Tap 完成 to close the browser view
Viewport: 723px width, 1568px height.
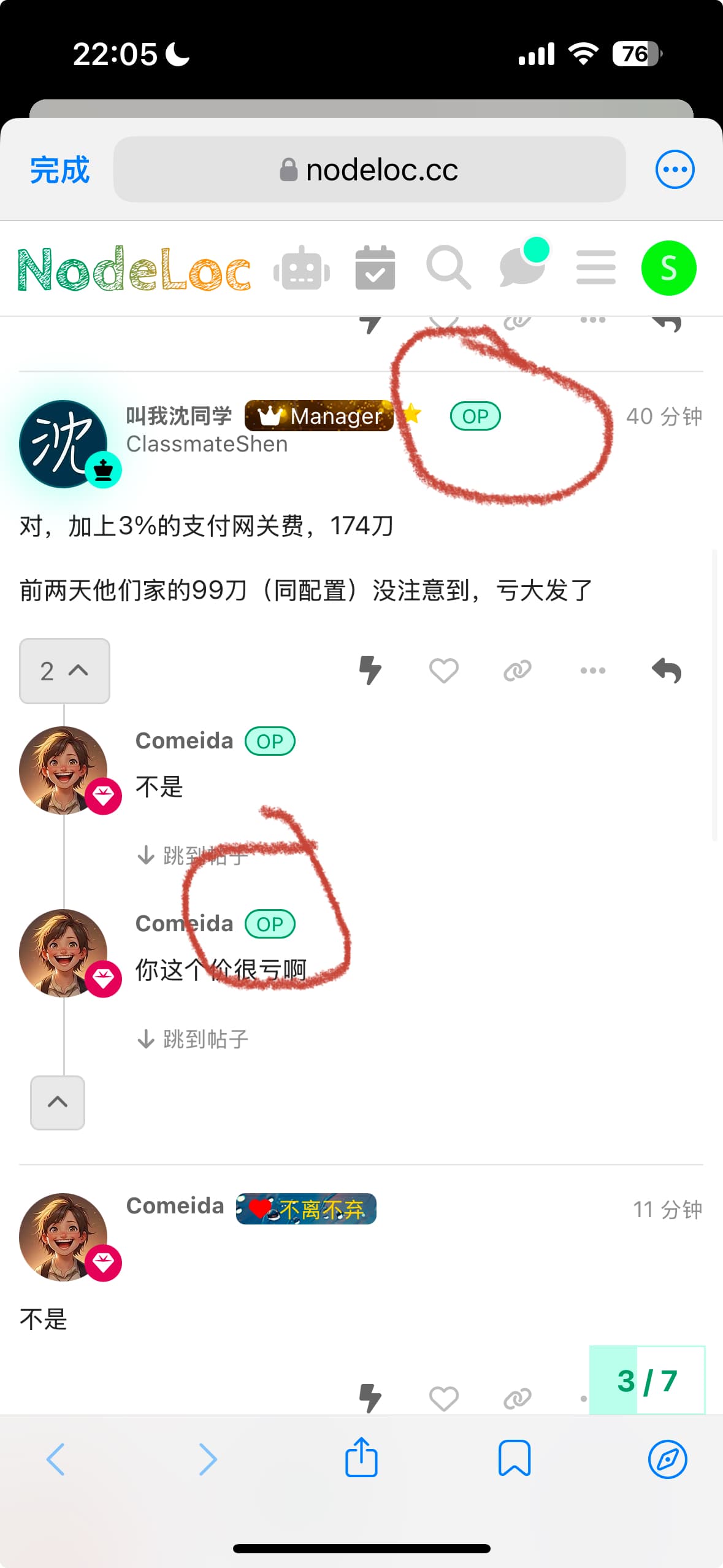pyautogui.click(x=59, y=170)
